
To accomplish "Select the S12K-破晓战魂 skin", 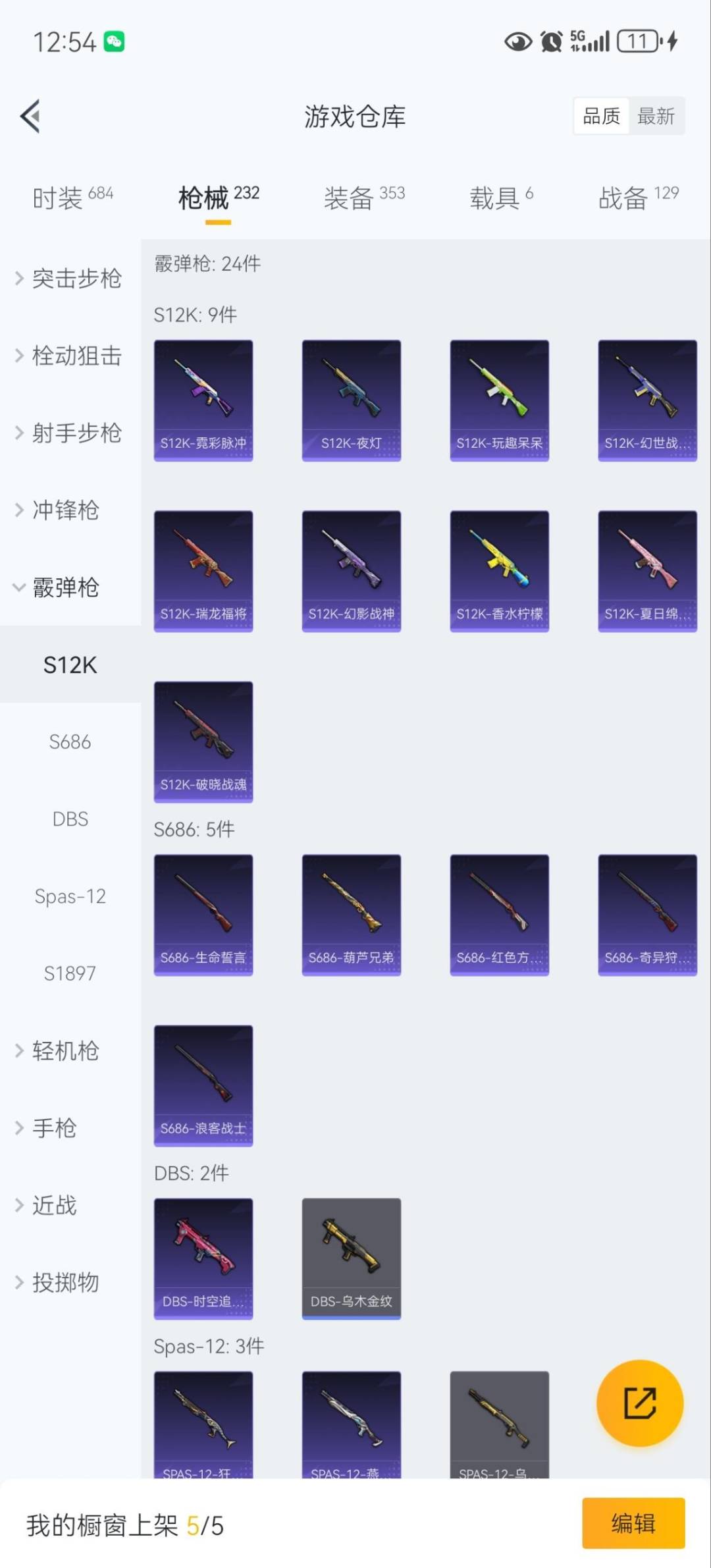I will [203, 742].
